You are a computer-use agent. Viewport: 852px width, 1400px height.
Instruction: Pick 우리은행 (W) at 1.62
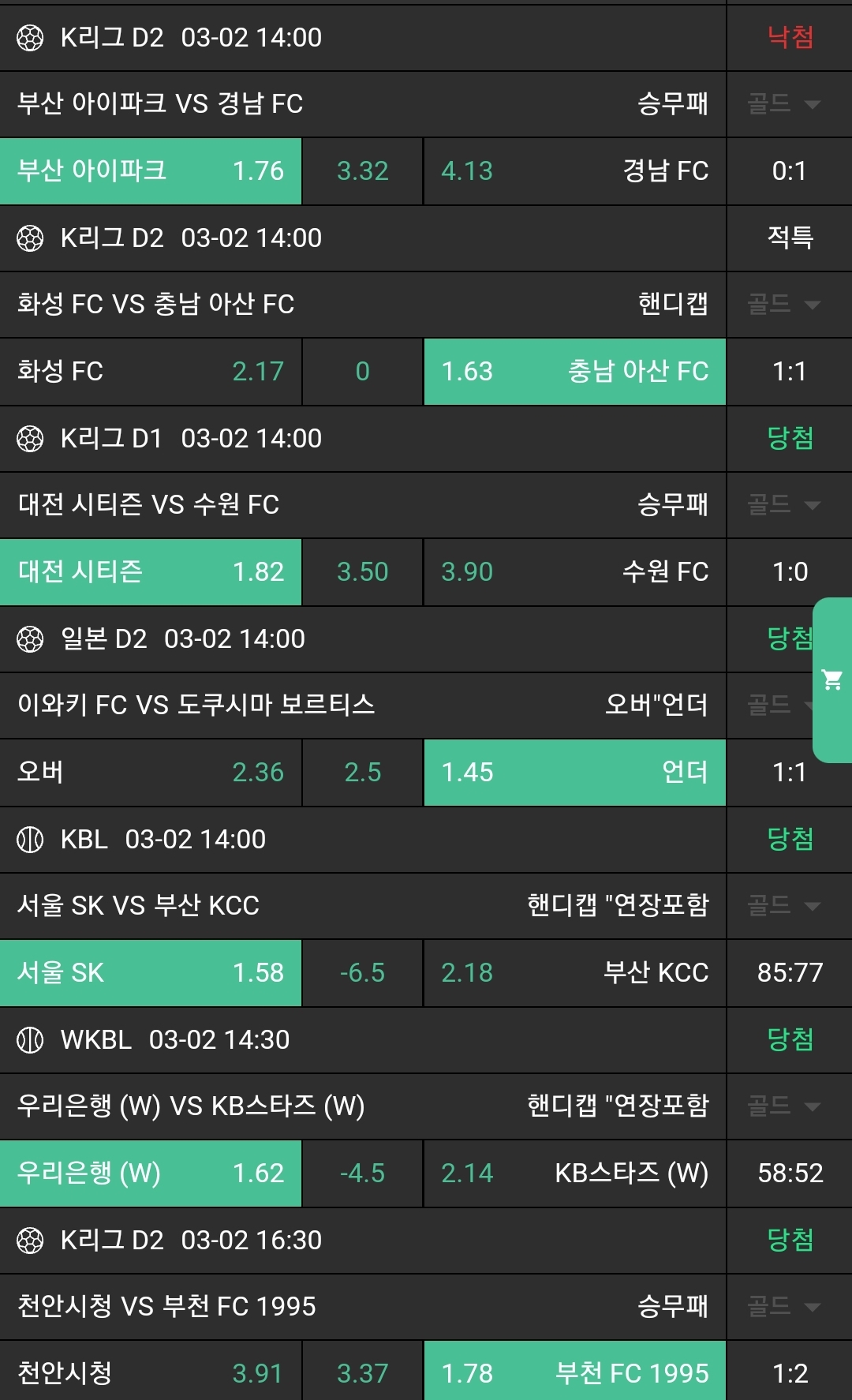click(151, 1174)
